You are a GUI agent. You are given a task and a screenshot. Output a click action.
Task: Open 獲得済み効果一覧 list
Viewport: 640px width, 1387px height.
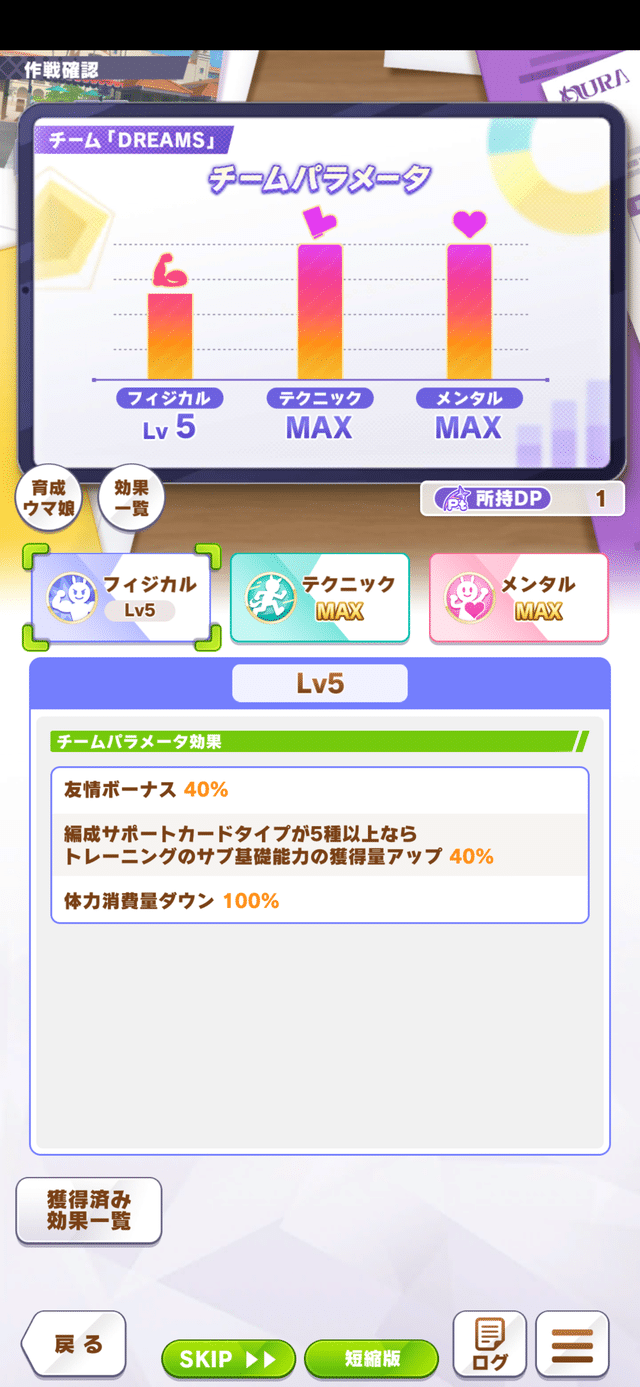pyautogui.click(x=89, y=1210)
